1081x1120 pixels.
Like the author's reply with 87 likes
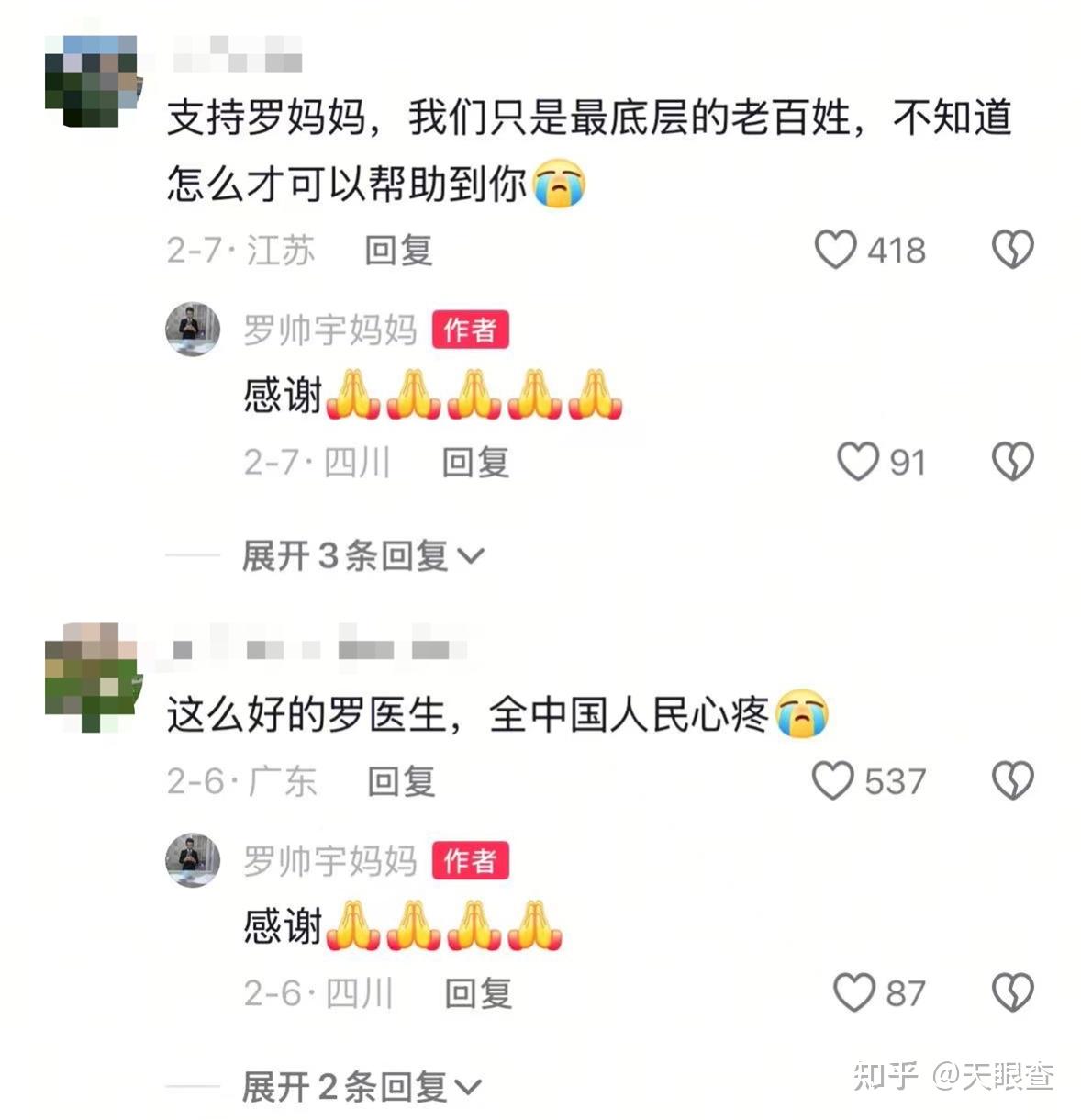click(x=853, y=993)
